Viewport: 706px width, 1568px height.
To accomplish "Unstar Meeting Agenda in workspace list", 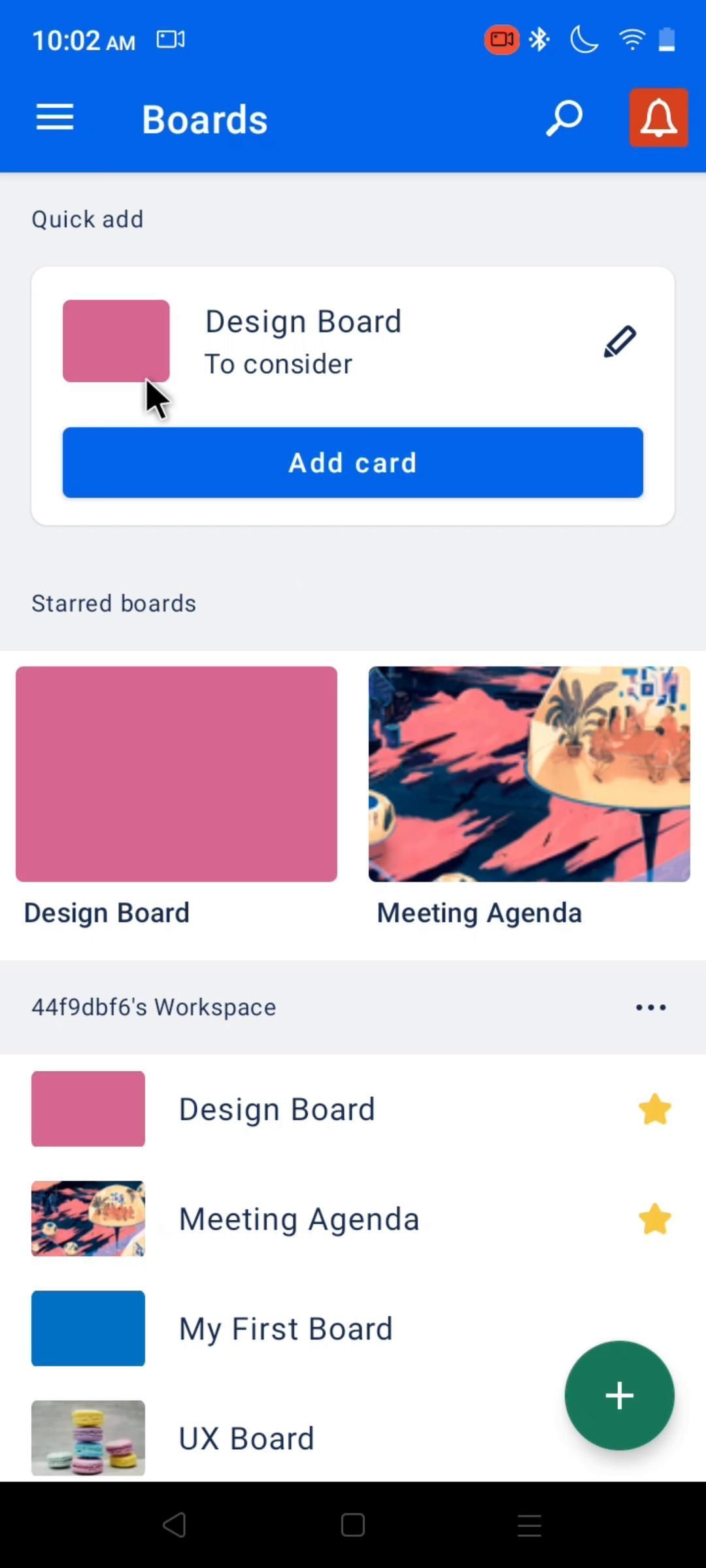I will (654, 1219).
